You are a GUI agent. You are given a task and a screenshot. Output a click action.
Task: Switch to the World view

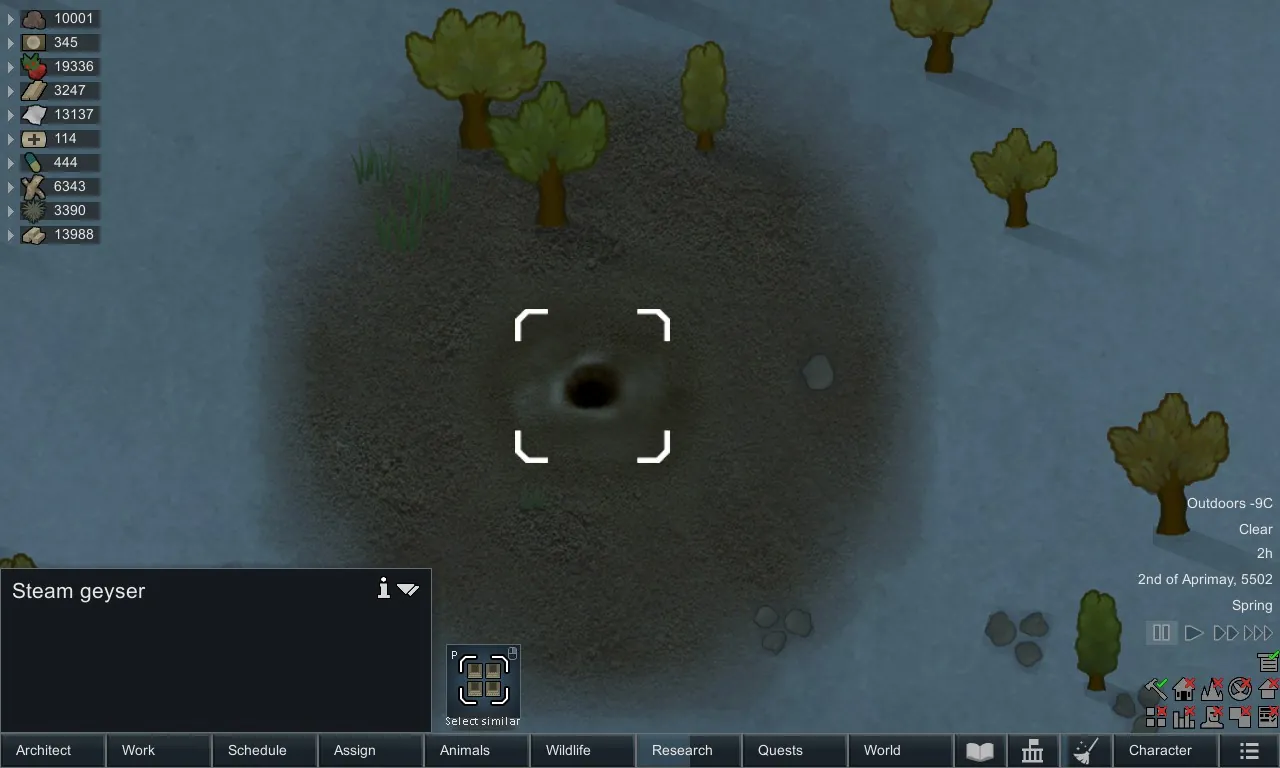pos(900,750)
